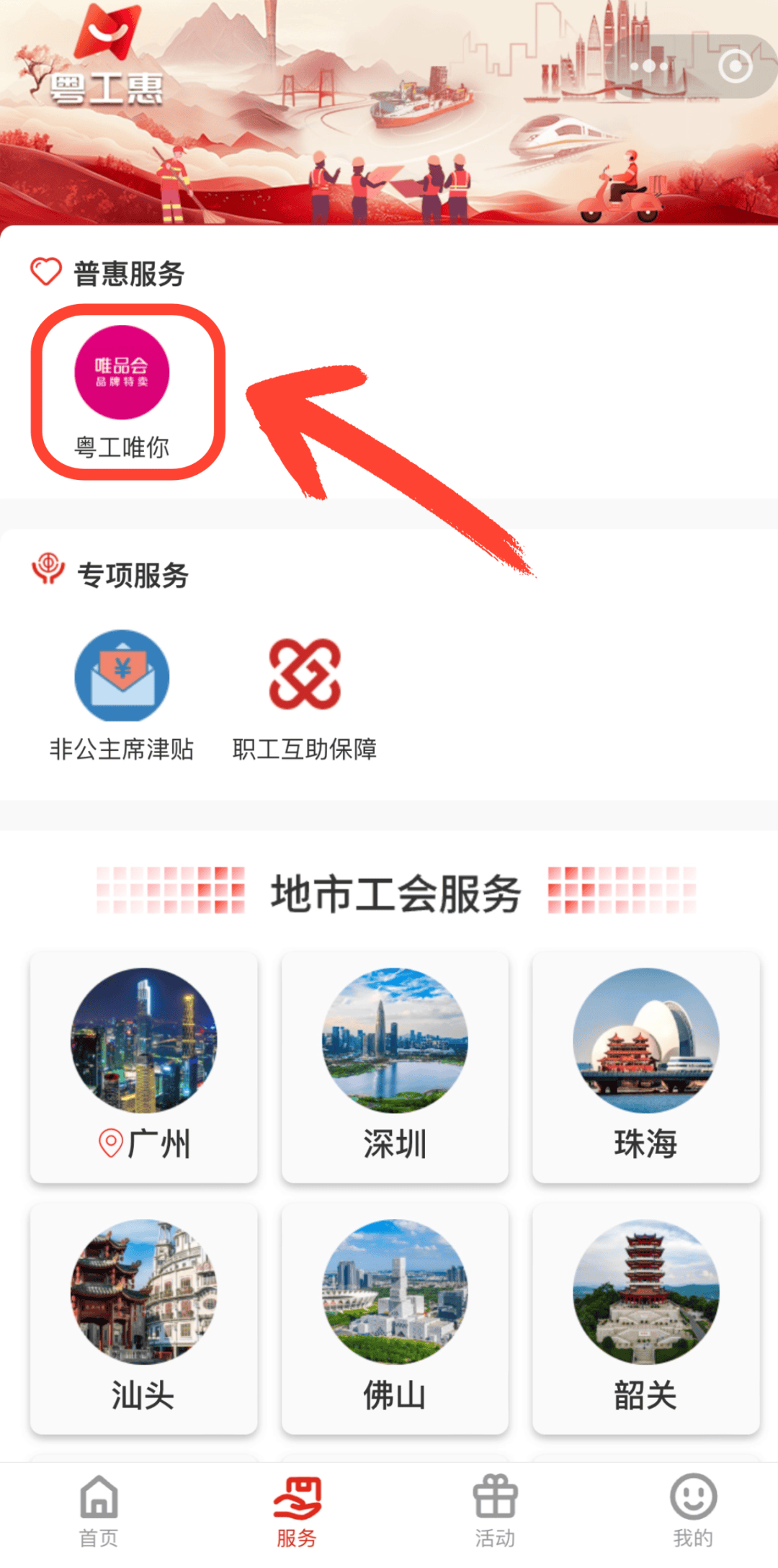Screen dimensions: 778x1568
Task: Select the 韶关 city card
Action: (x=645, y=1317)
